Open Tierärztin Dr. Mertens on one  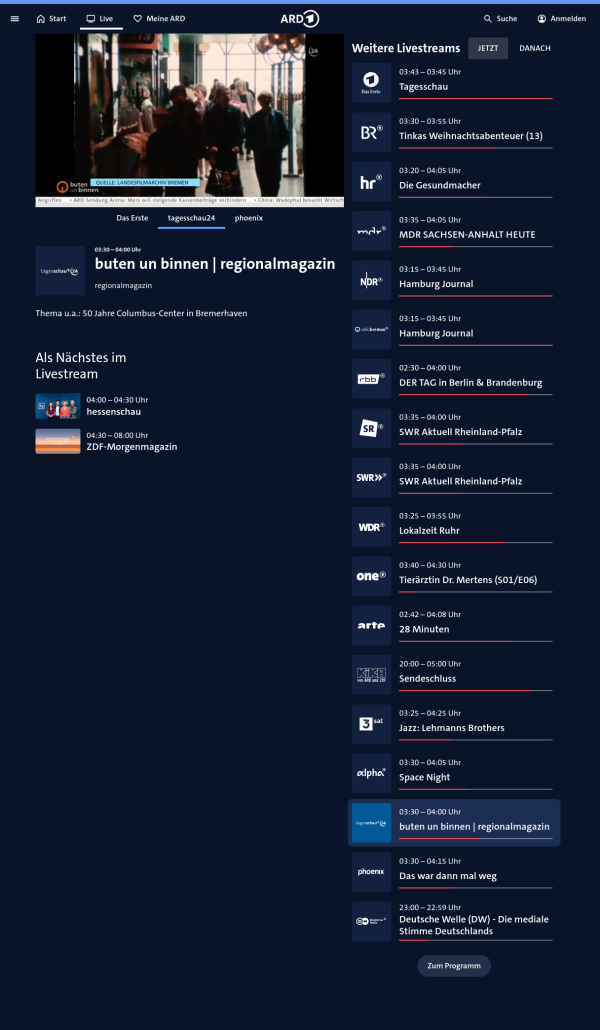tap(454, 574)
